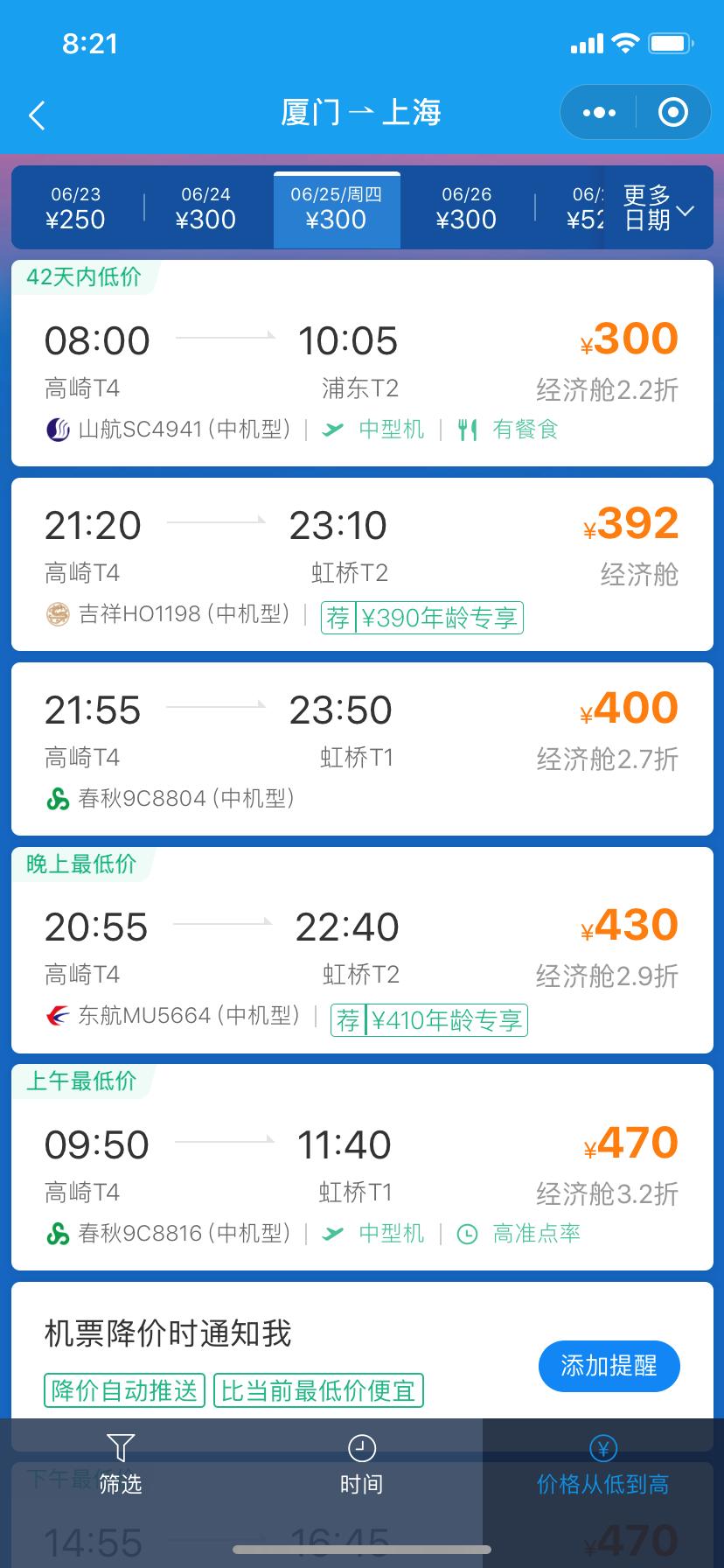
Task: Go back from Xiamen to Shanghai results
Action: [37, 115]
